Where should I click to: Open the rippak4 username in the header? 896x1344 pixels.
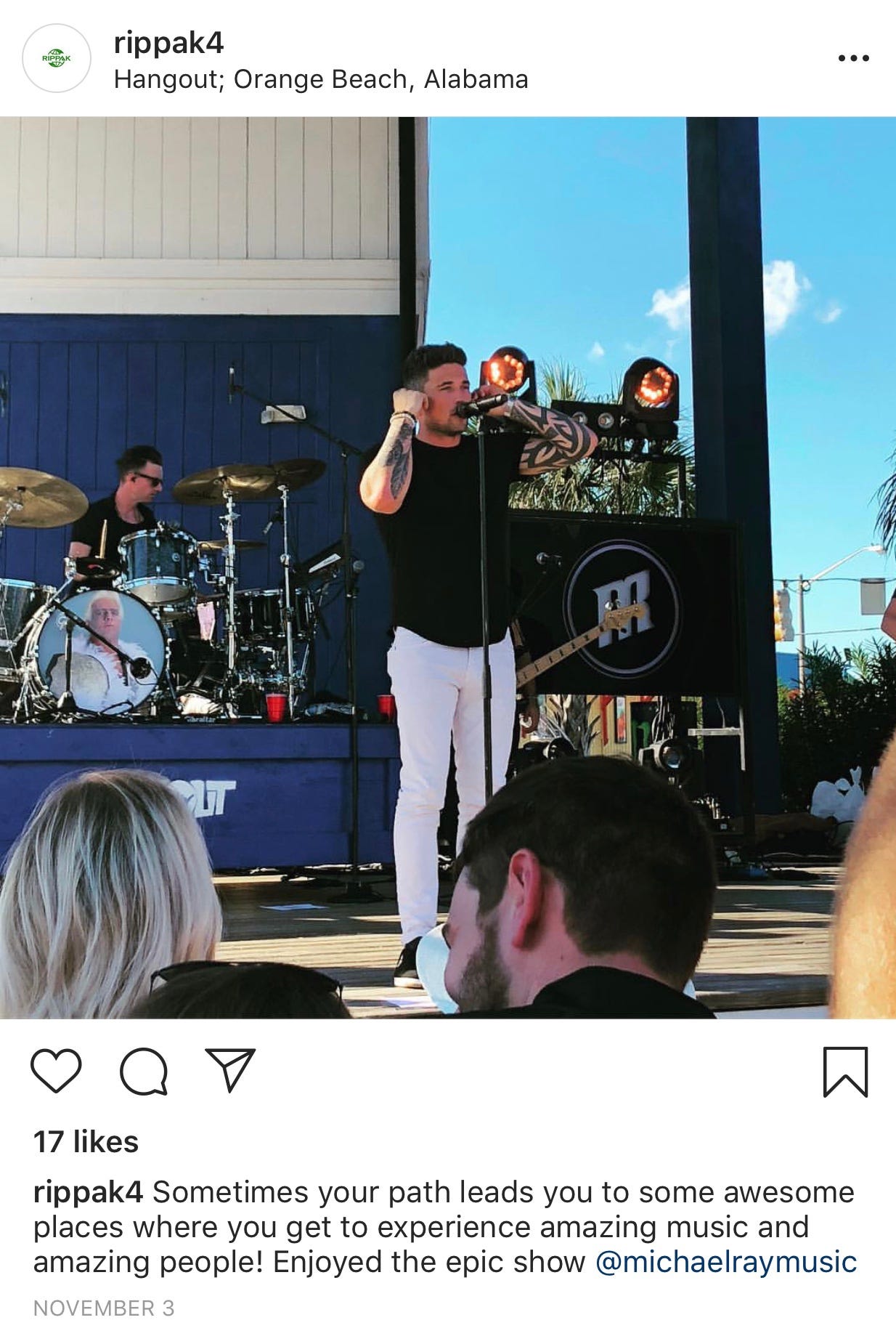[168, 43]
